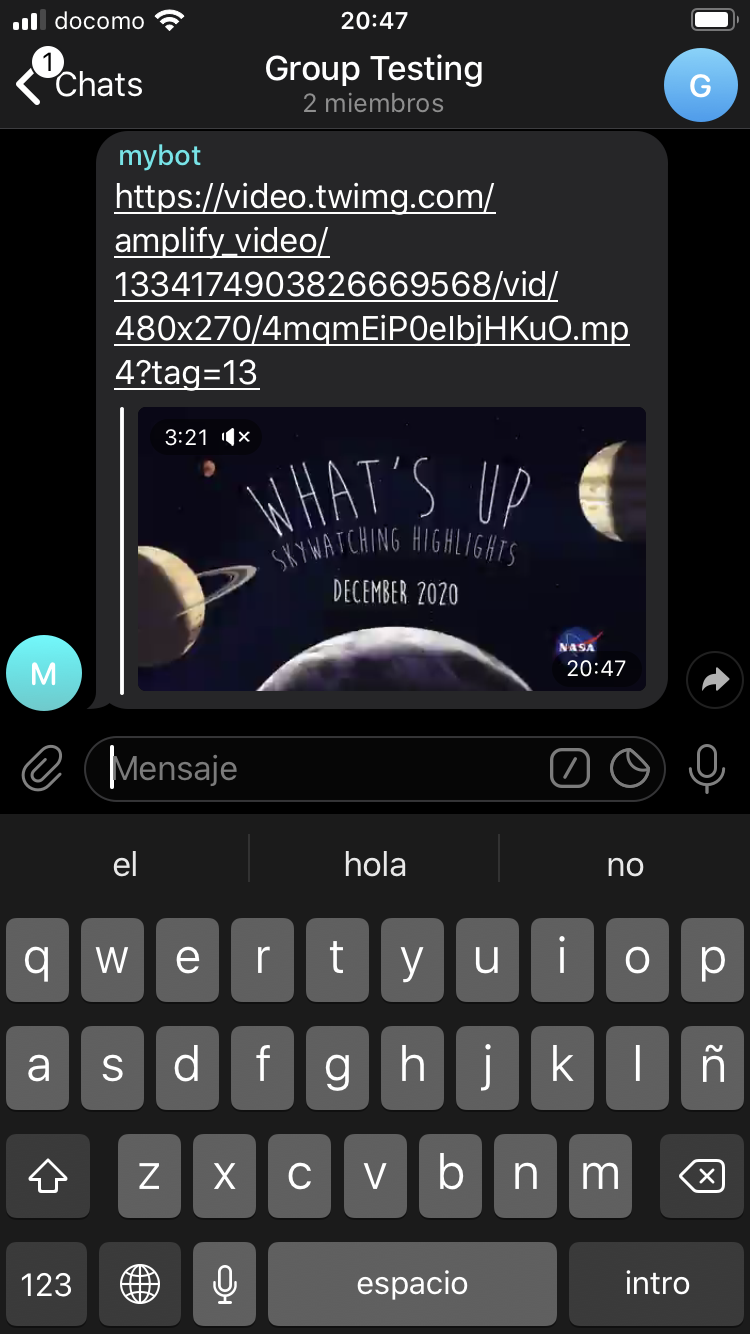Hit the intro key
This screenshot has height=1334, width=750.
tap(657, 1283)
